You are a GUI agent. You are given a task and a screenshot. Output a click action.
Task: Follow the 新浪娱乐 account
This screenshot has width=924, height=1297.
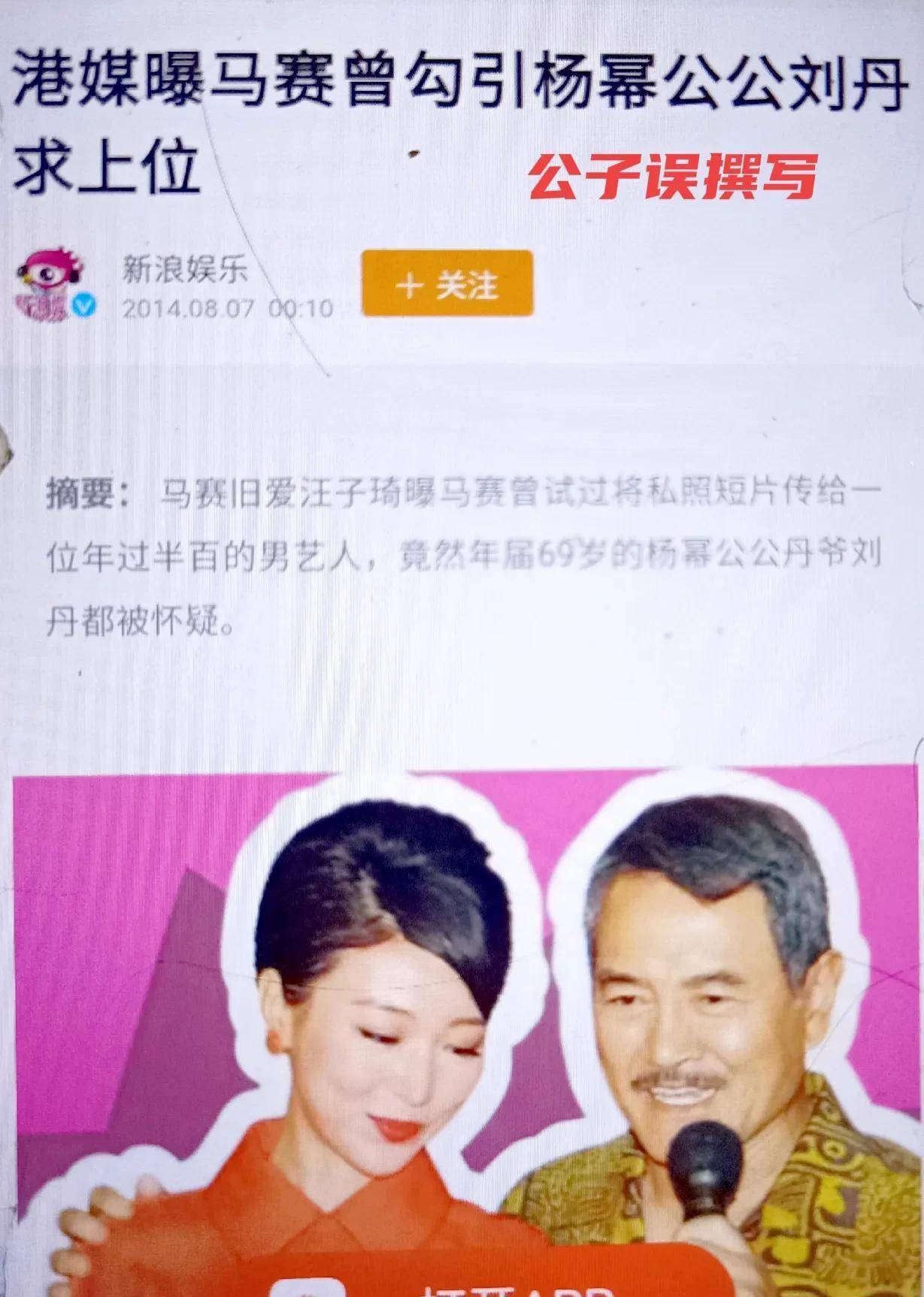[x=447, y=283]
